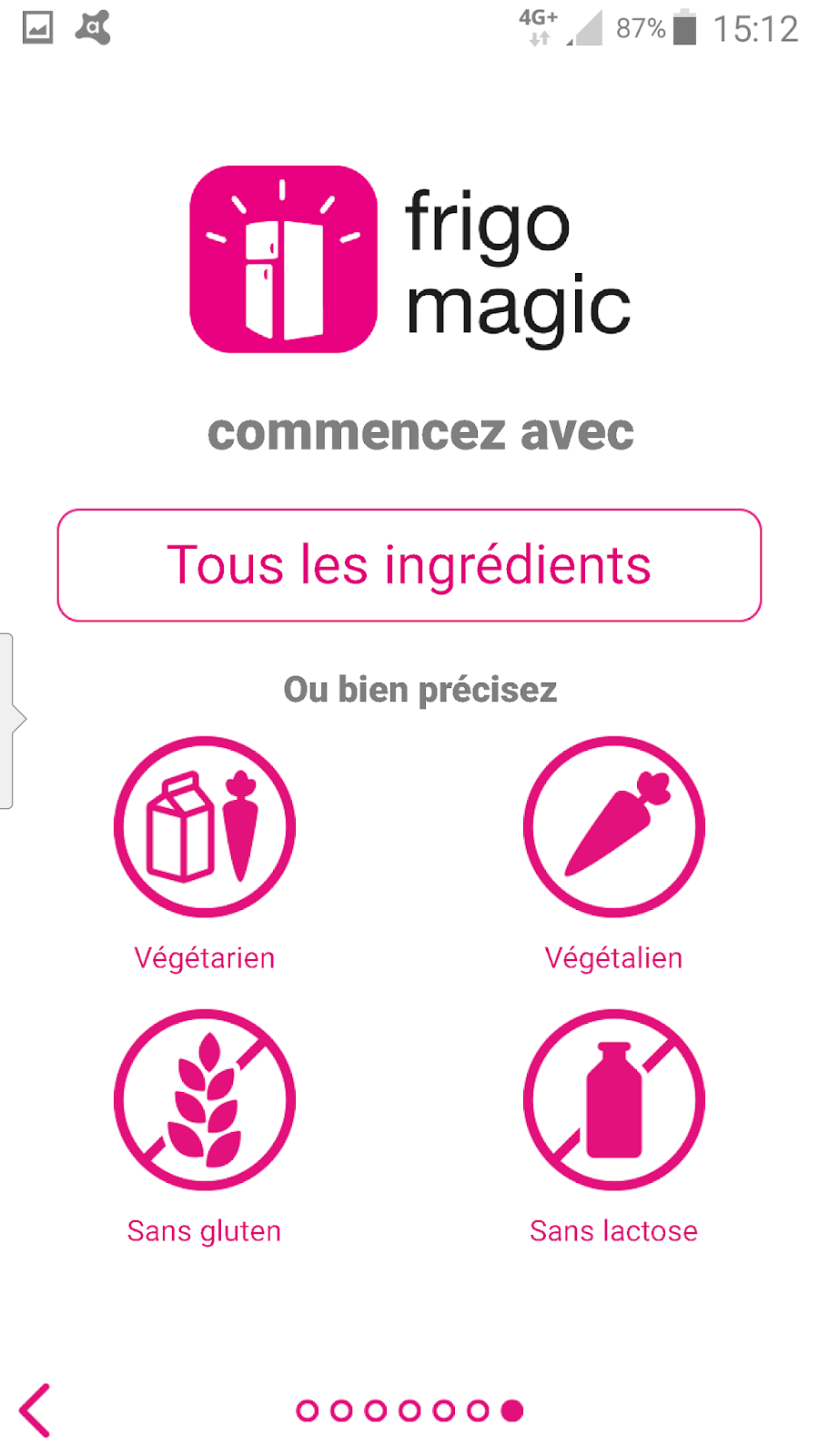The width and height of the screenshot is (819, 1456).
Task: Go back with the pink arrow
Action: [35, 1410]
